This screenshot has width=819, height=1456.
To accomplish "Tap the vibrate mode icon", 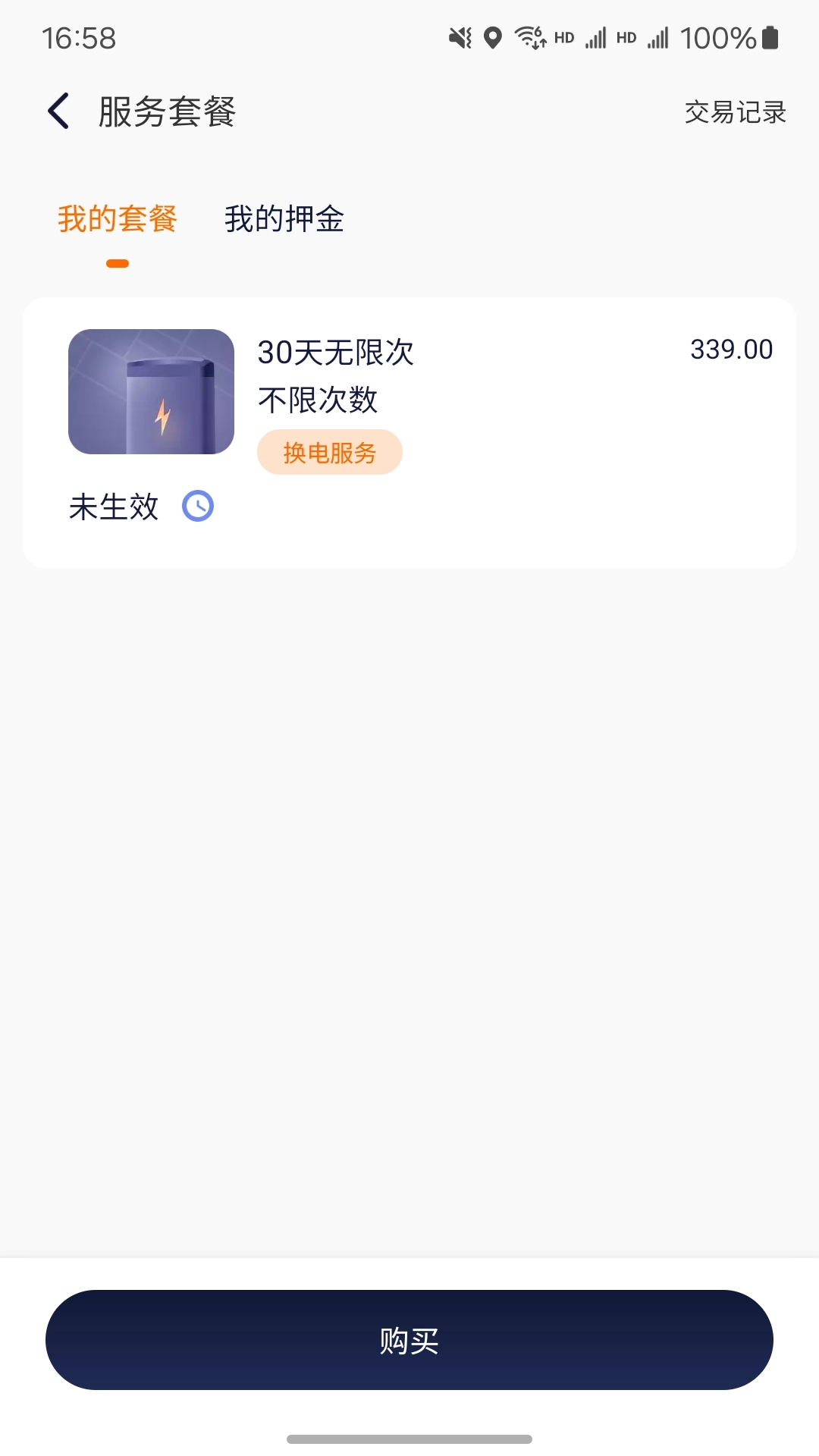I will [460, 36].
